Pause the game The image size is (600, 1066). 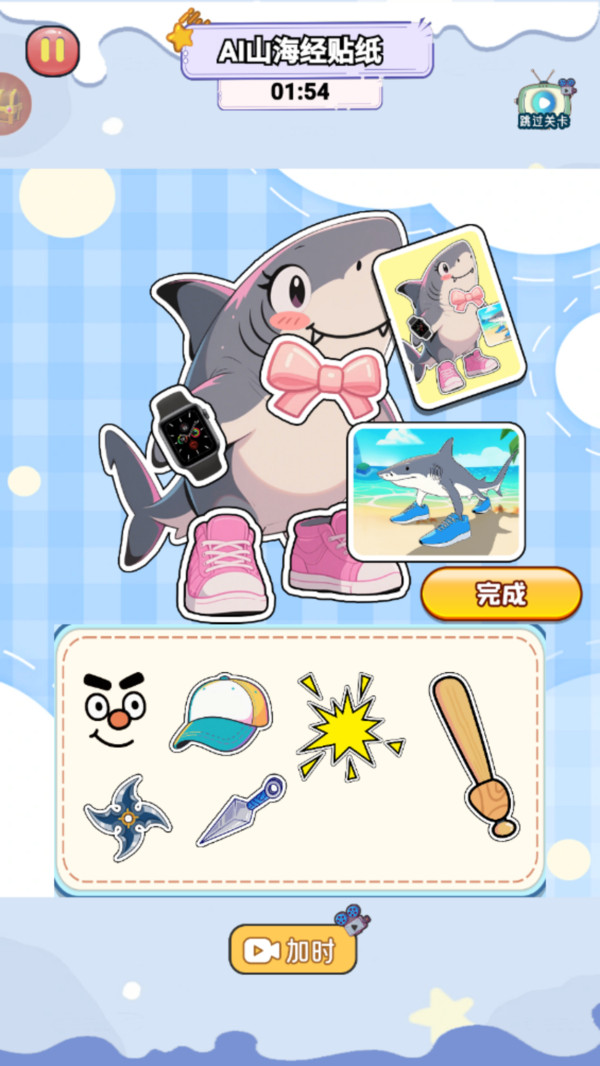[x=52, y=50]
